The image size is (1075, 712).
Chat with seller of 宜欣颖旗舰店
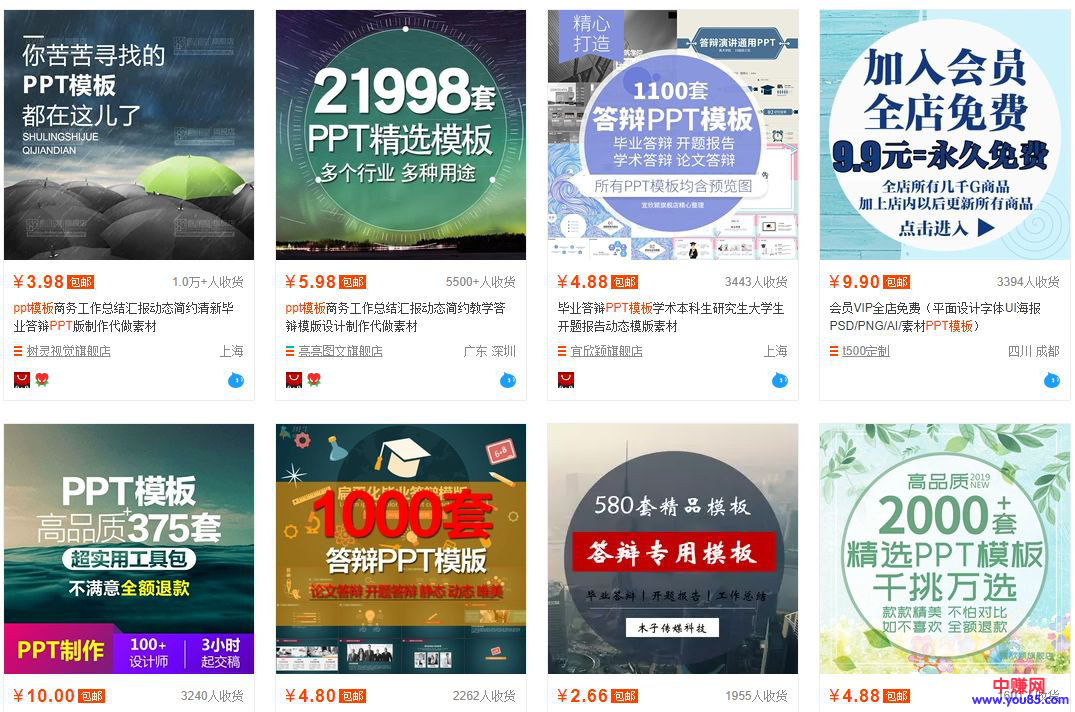click(779, 380)
